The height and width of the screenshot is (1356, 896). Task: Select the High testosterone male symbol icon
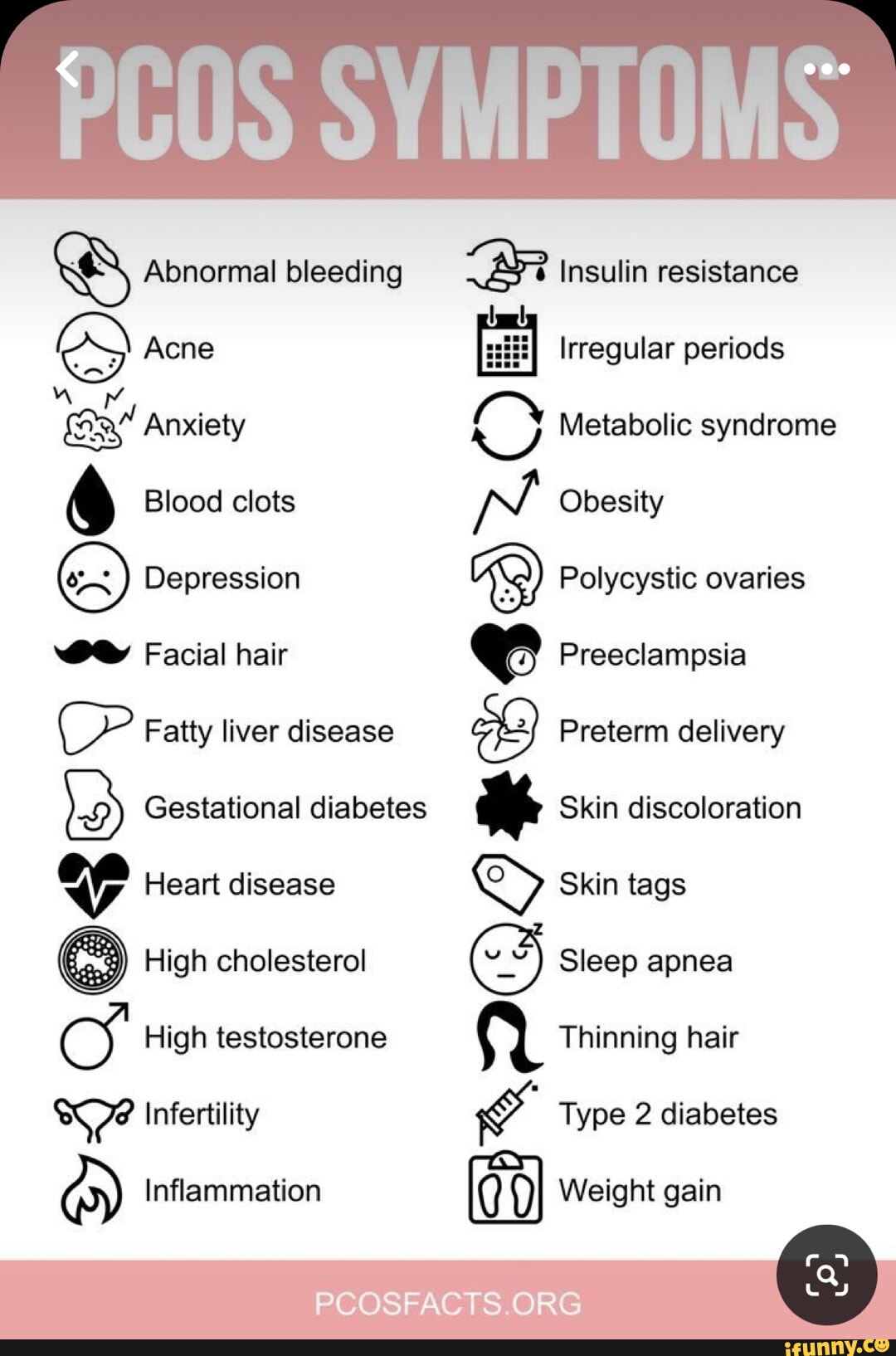(87, 1037)
